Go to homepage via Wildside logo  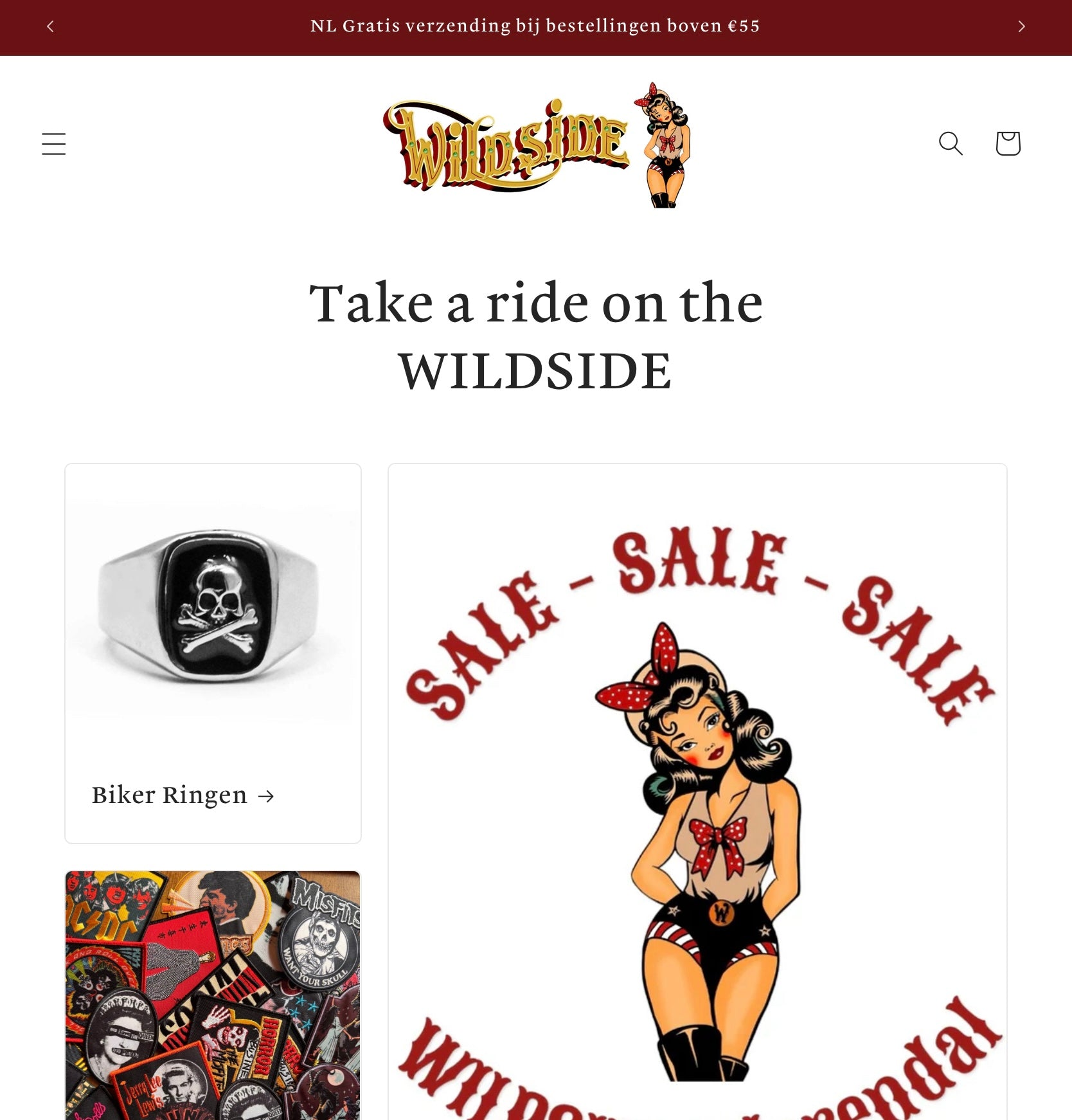(x=536, y=145)
